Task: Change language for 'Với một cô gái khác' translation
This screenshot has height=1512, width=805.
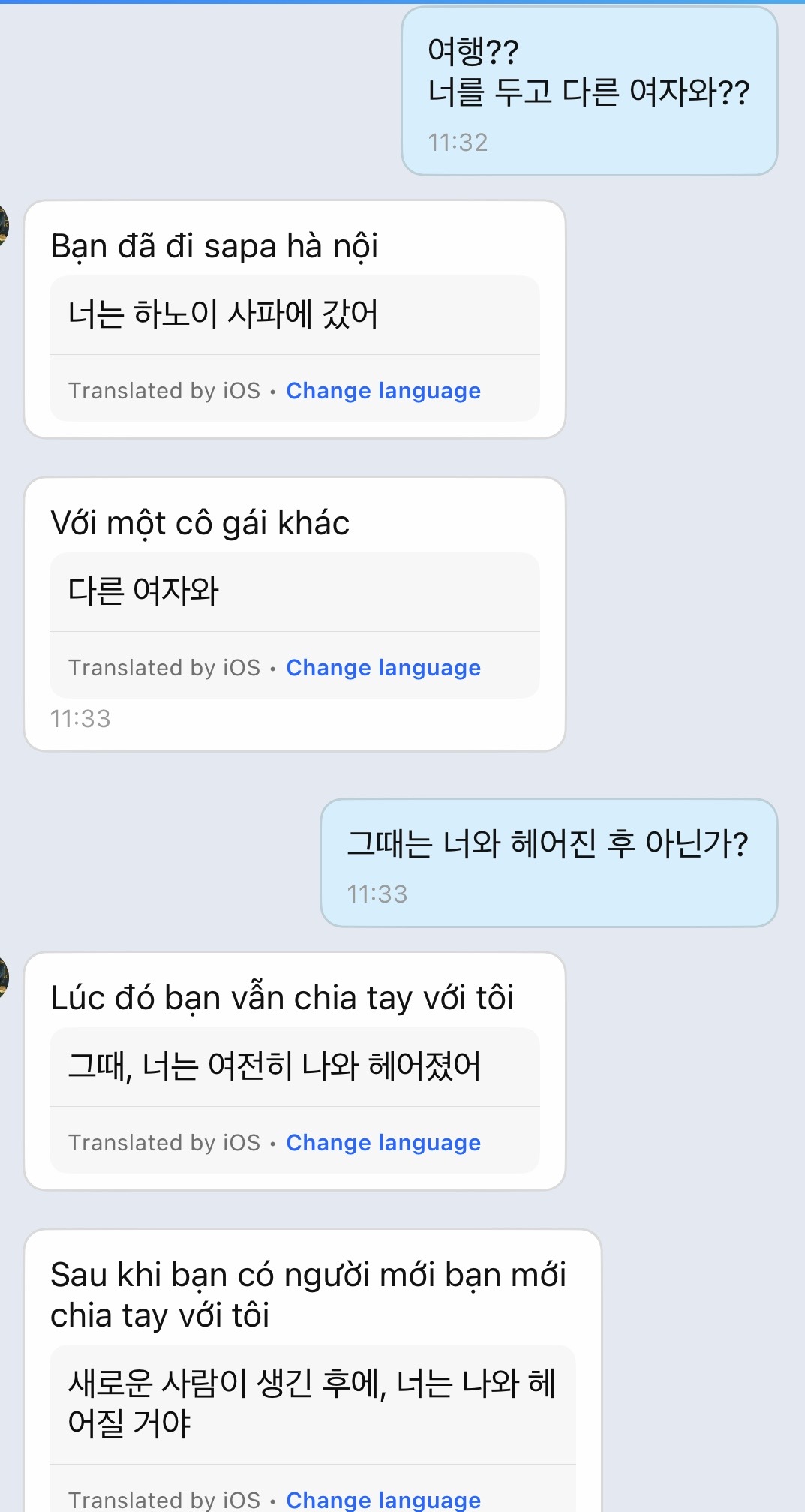Action: coord(383,668)
